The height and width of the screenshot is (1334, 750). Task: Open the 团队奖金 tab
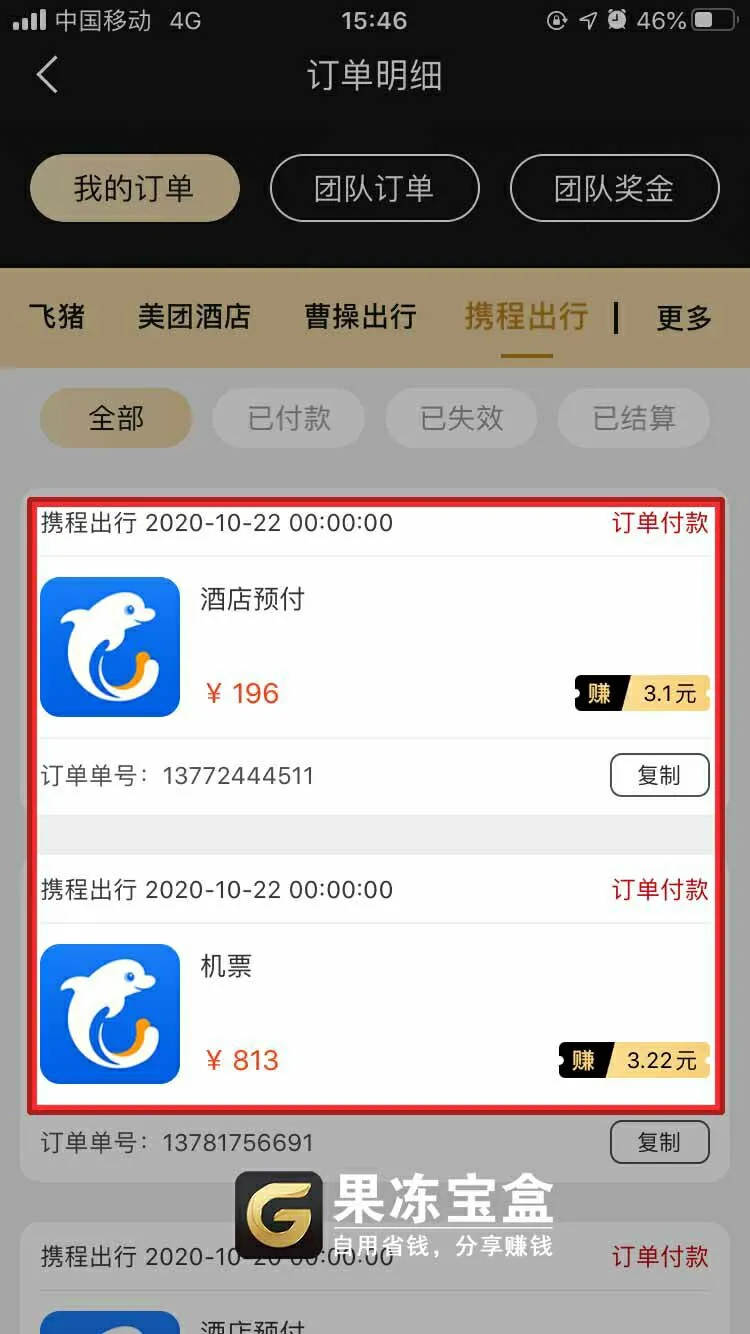[614, 188]
